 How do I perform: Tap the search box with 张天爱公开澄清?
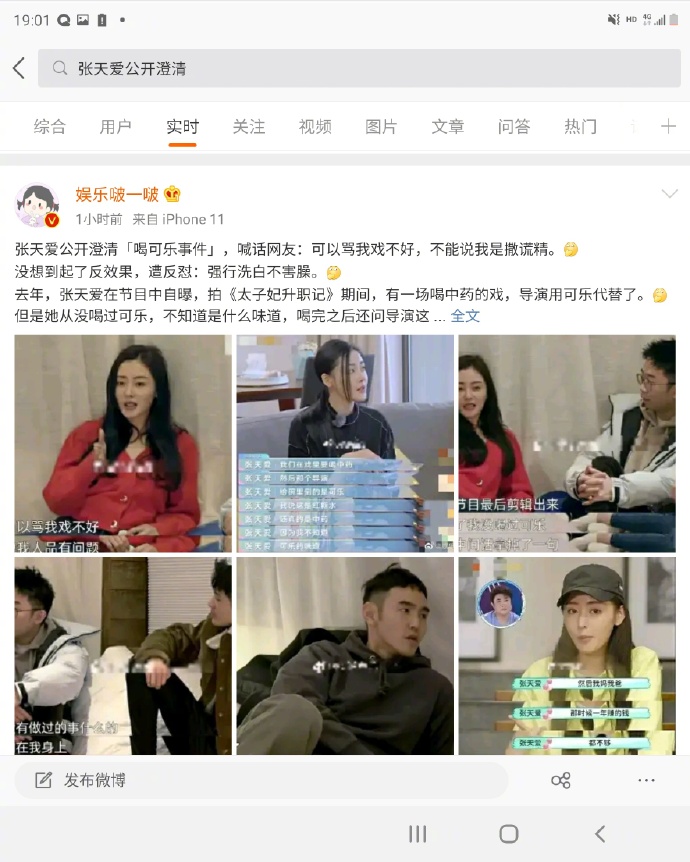(x=358, y=69)
